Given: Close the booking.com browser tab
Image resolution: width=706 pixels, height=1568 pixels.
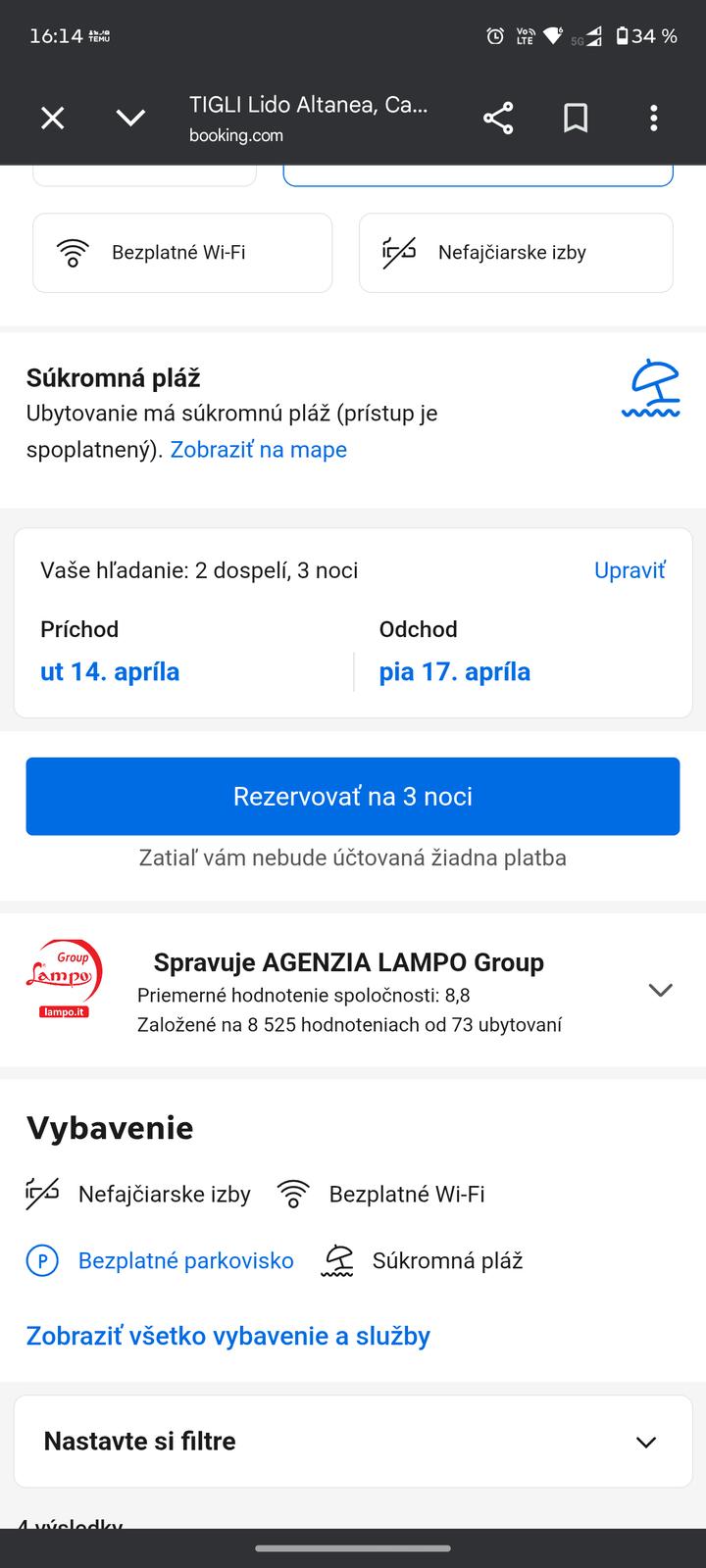Looking at the screenshot, I should click(53, 119).
